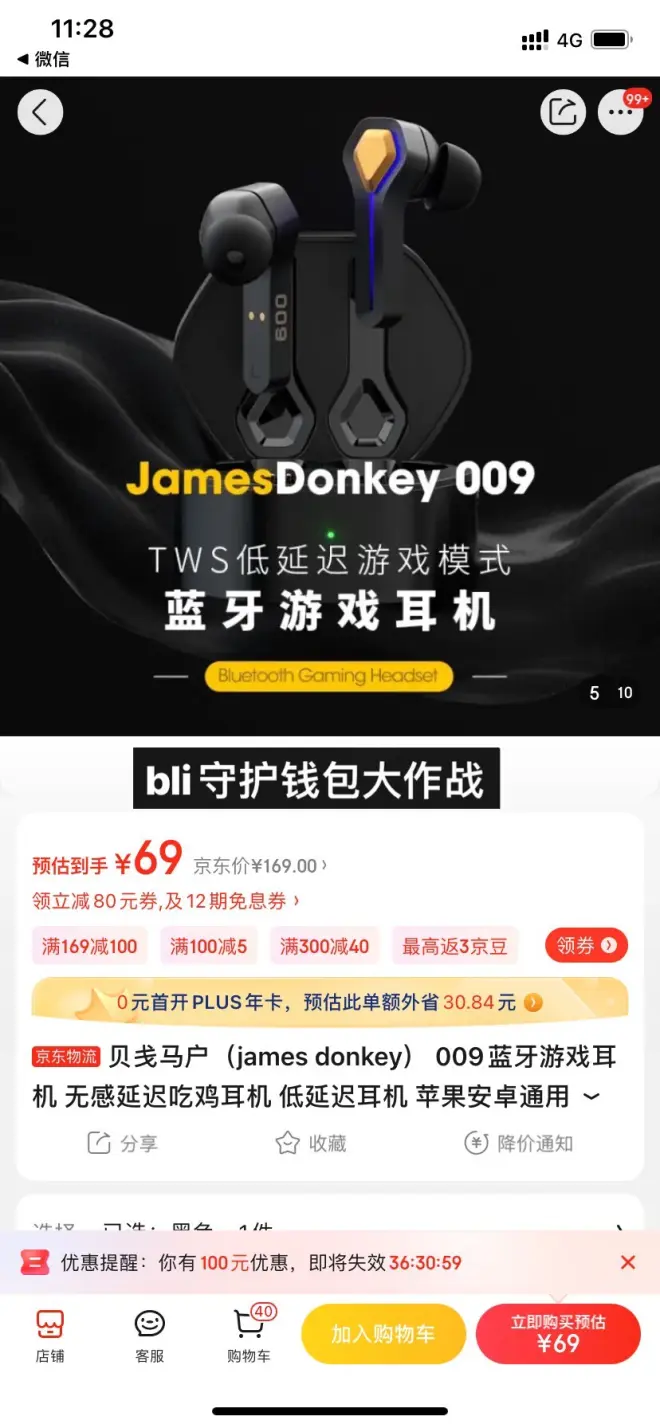Share this product via top icon
Viewport: 660px width, 1428px height.
coord(563,112)
